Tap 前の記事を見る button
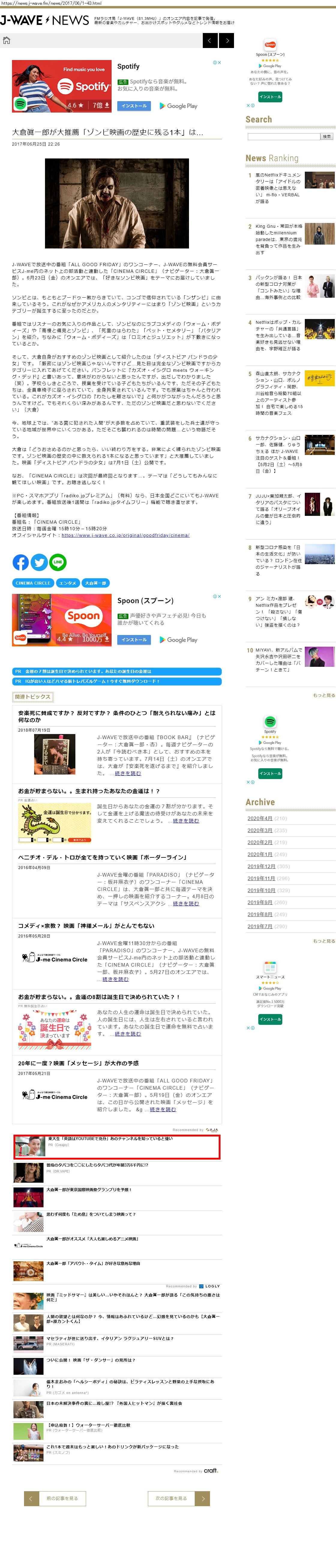 pyautogui.click(x=55, y=1498)
